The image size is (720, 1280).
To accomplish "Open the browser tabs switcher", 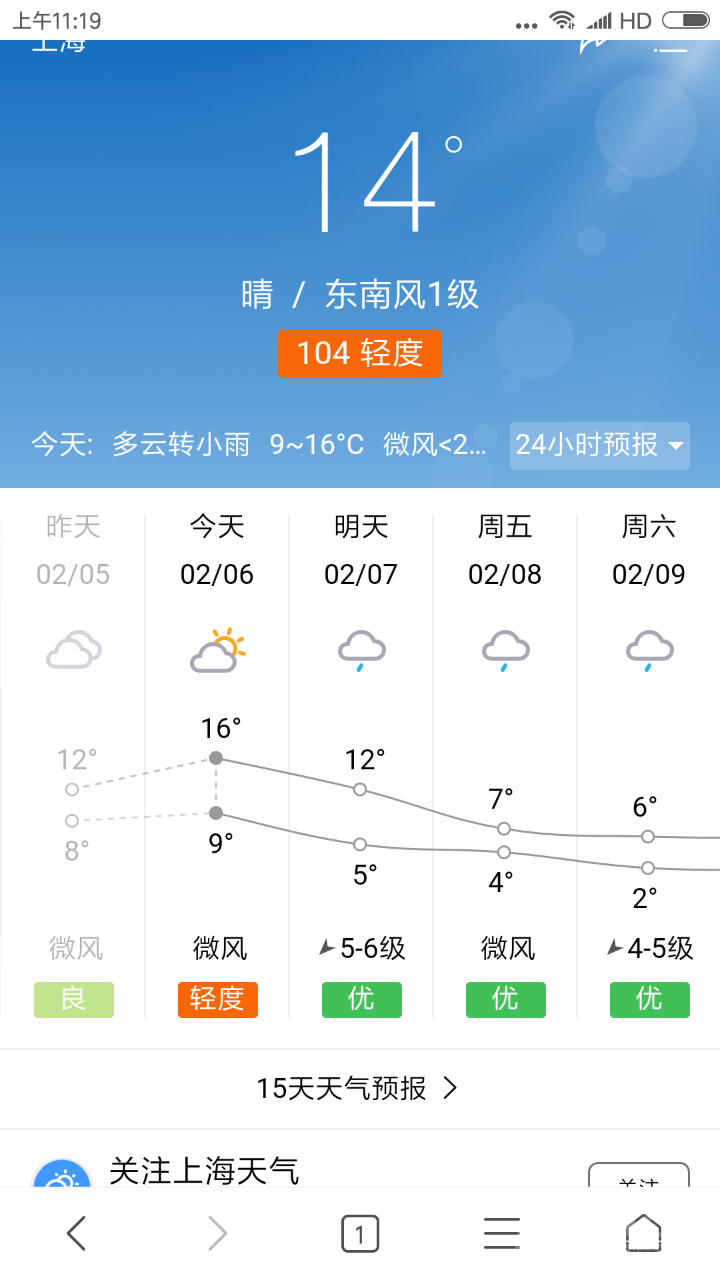I will (x=360, y=1234).
